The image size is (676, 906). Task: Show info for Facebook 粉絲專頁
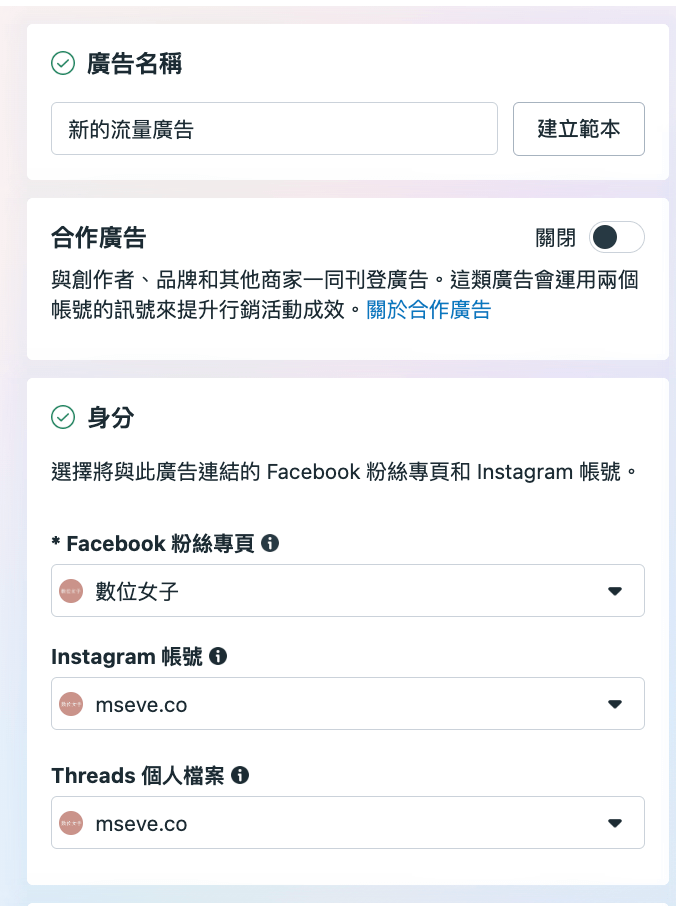pos(269,543)
